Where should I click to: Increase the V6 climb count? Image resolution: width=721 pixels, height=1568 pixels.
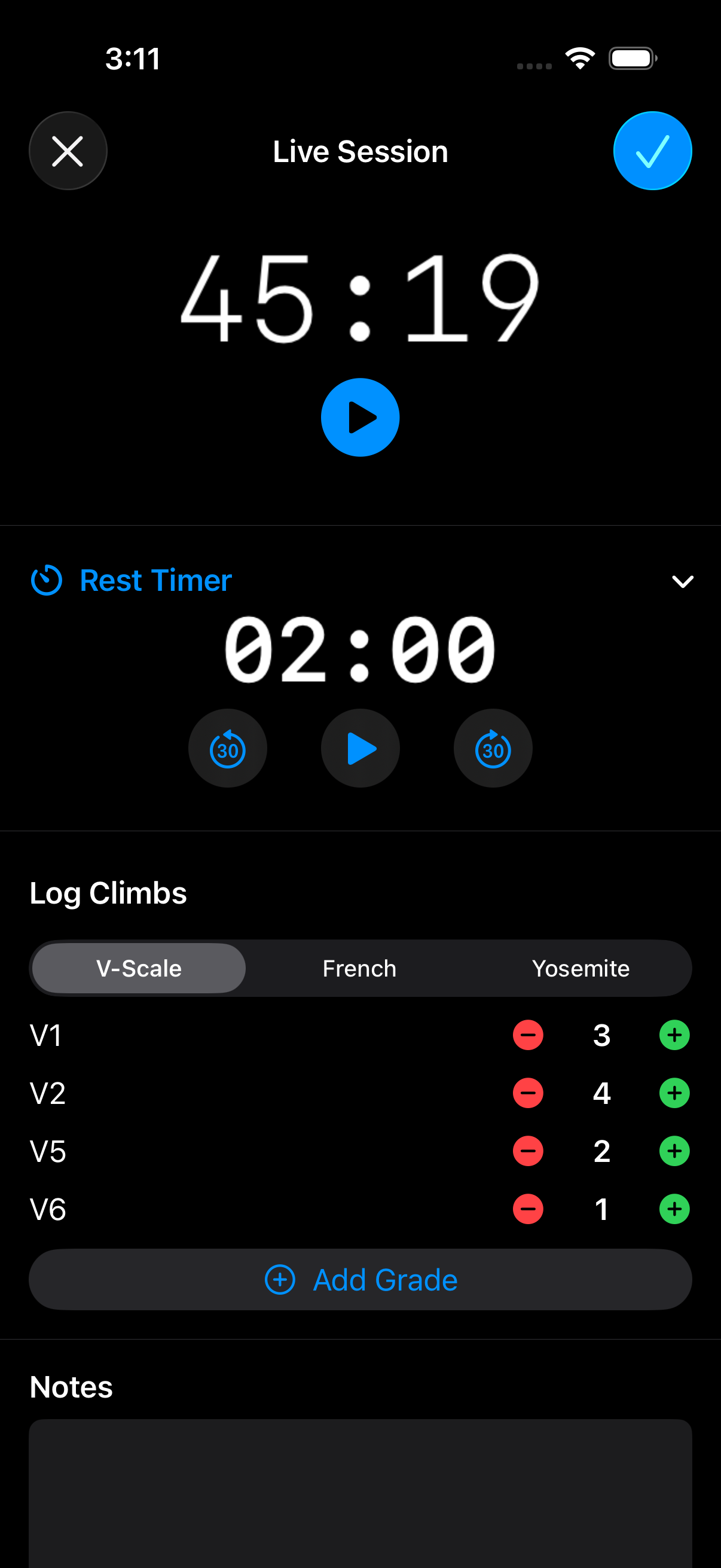(674, 1209)
